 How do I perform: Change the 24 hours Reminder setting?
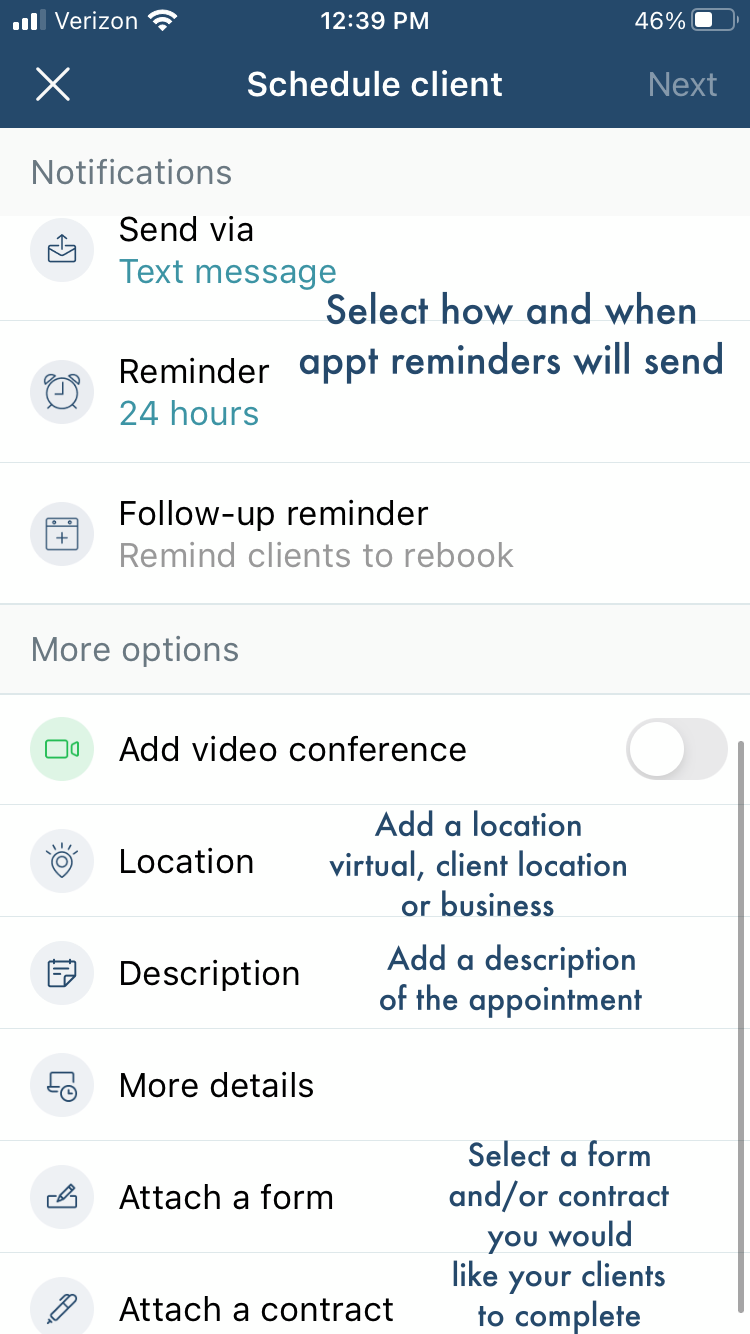[375, 392]
